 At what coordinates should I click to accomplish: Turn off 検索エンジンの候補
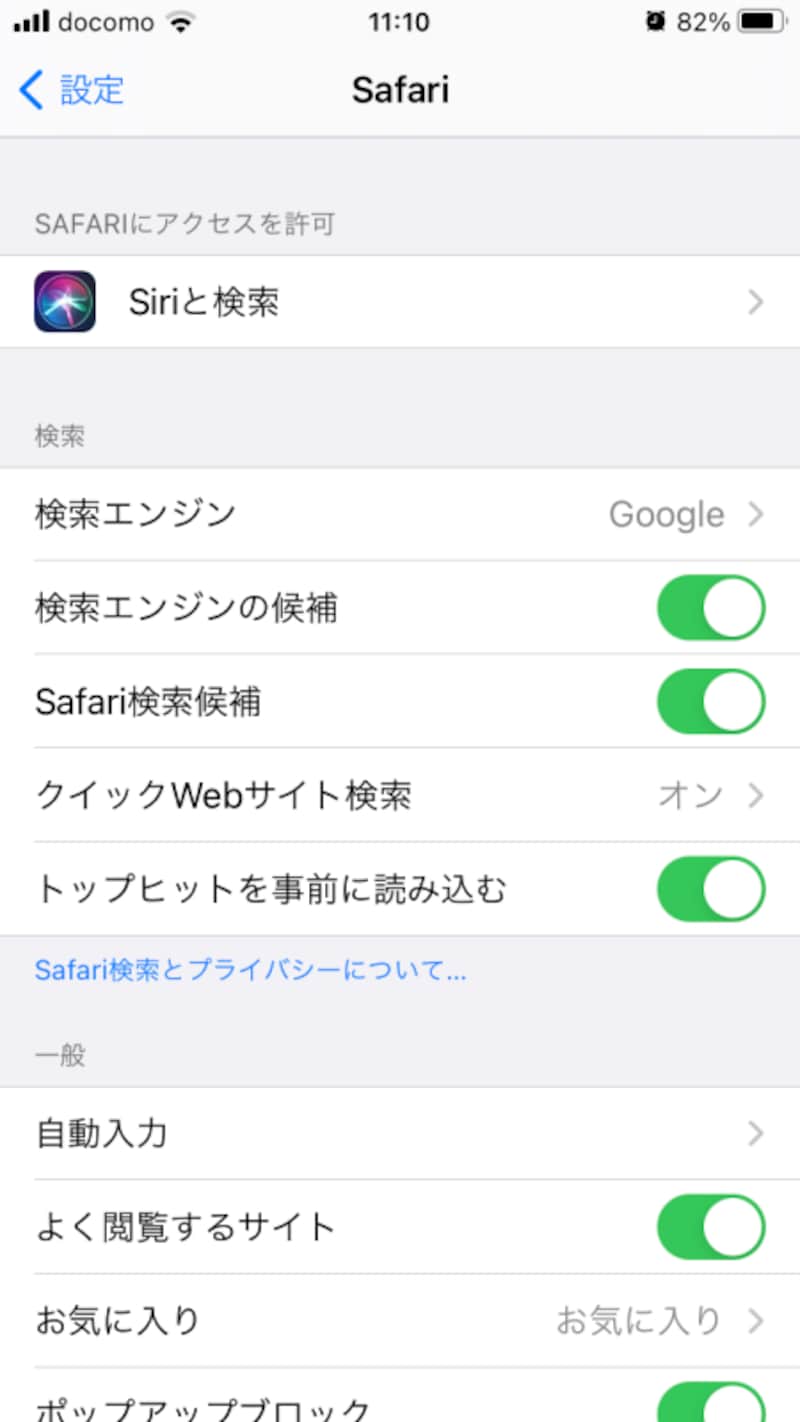pos(710,608)
